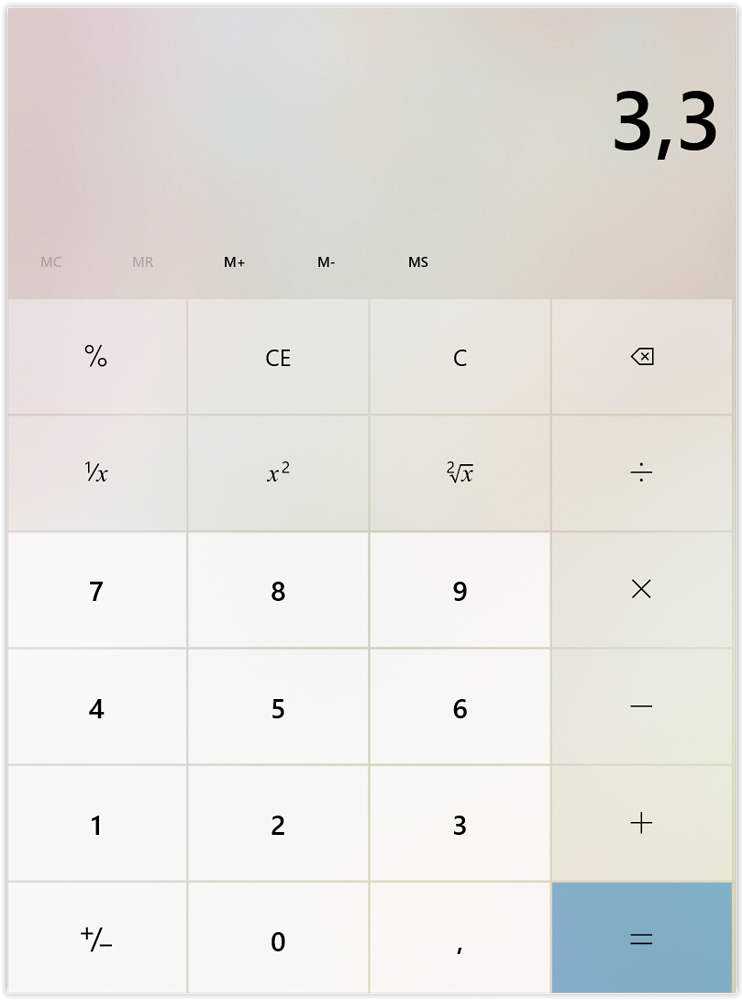Screen dimensions: 742x1000
Task: Show the result with the equals key
Action: (x=641, y=939)
